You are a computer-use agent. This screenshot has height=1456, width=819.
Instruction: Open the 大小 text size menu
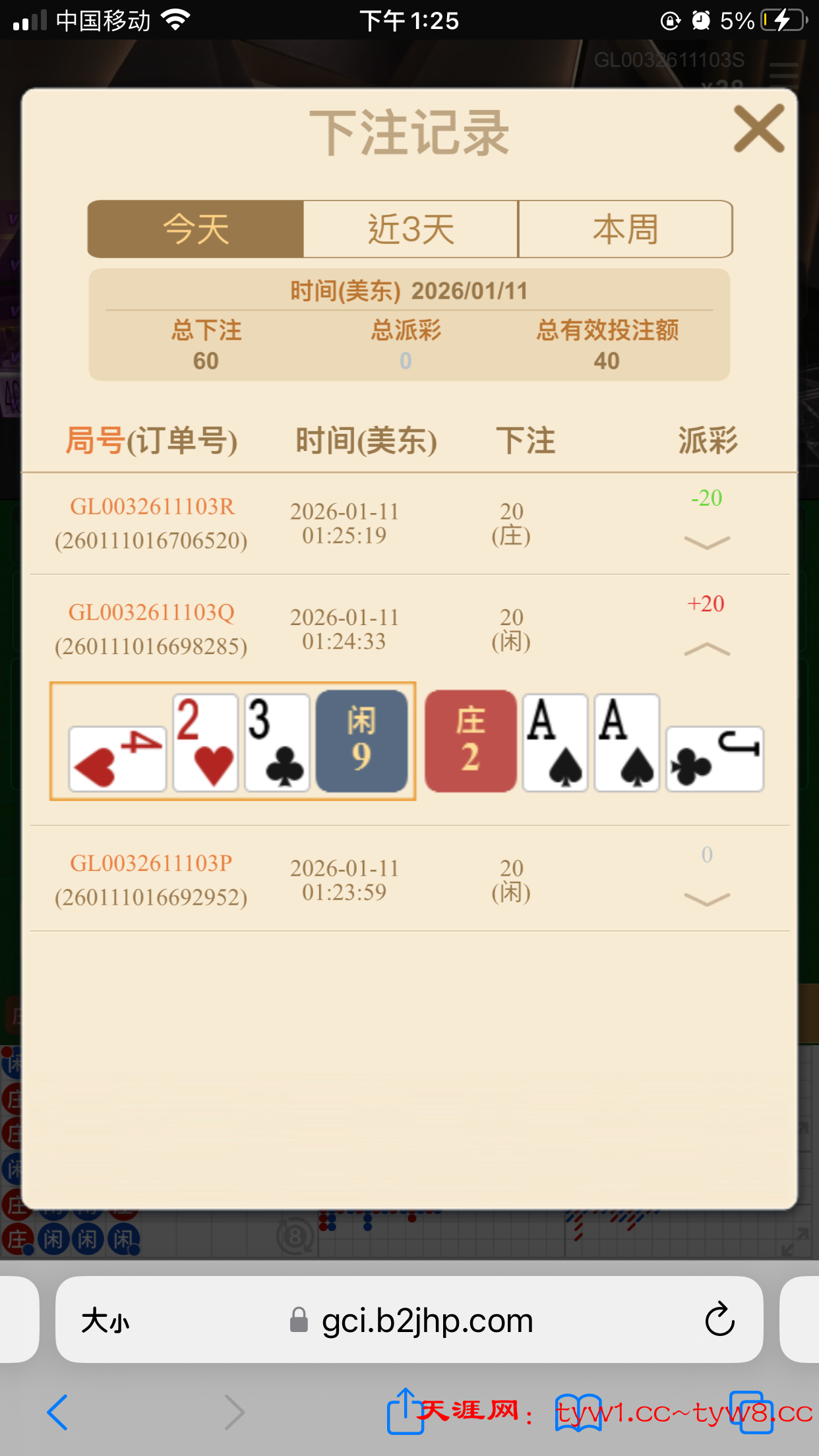(x=106, y=1321)
